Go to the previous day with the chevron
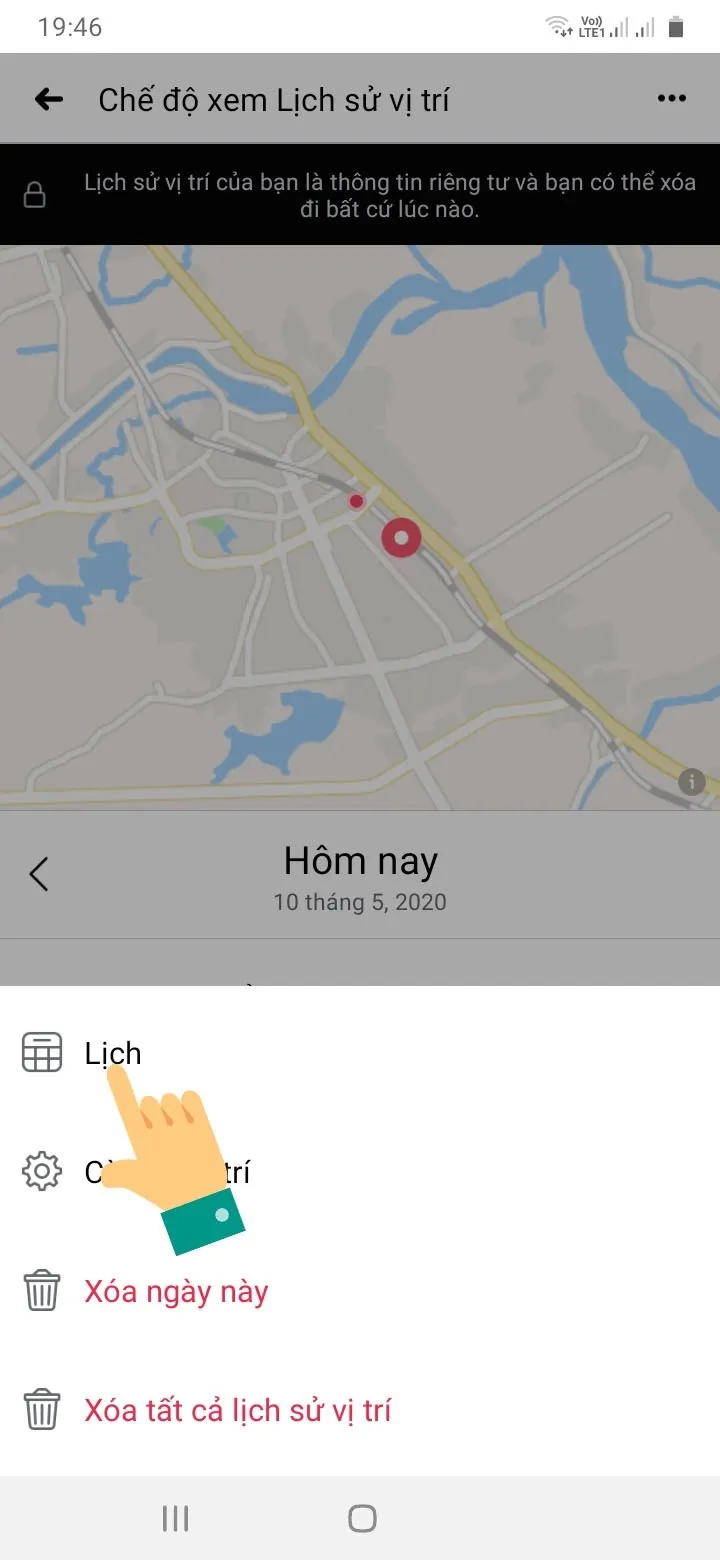The width and height of the screenshot is (720, 1560). (x=39, y=874)
